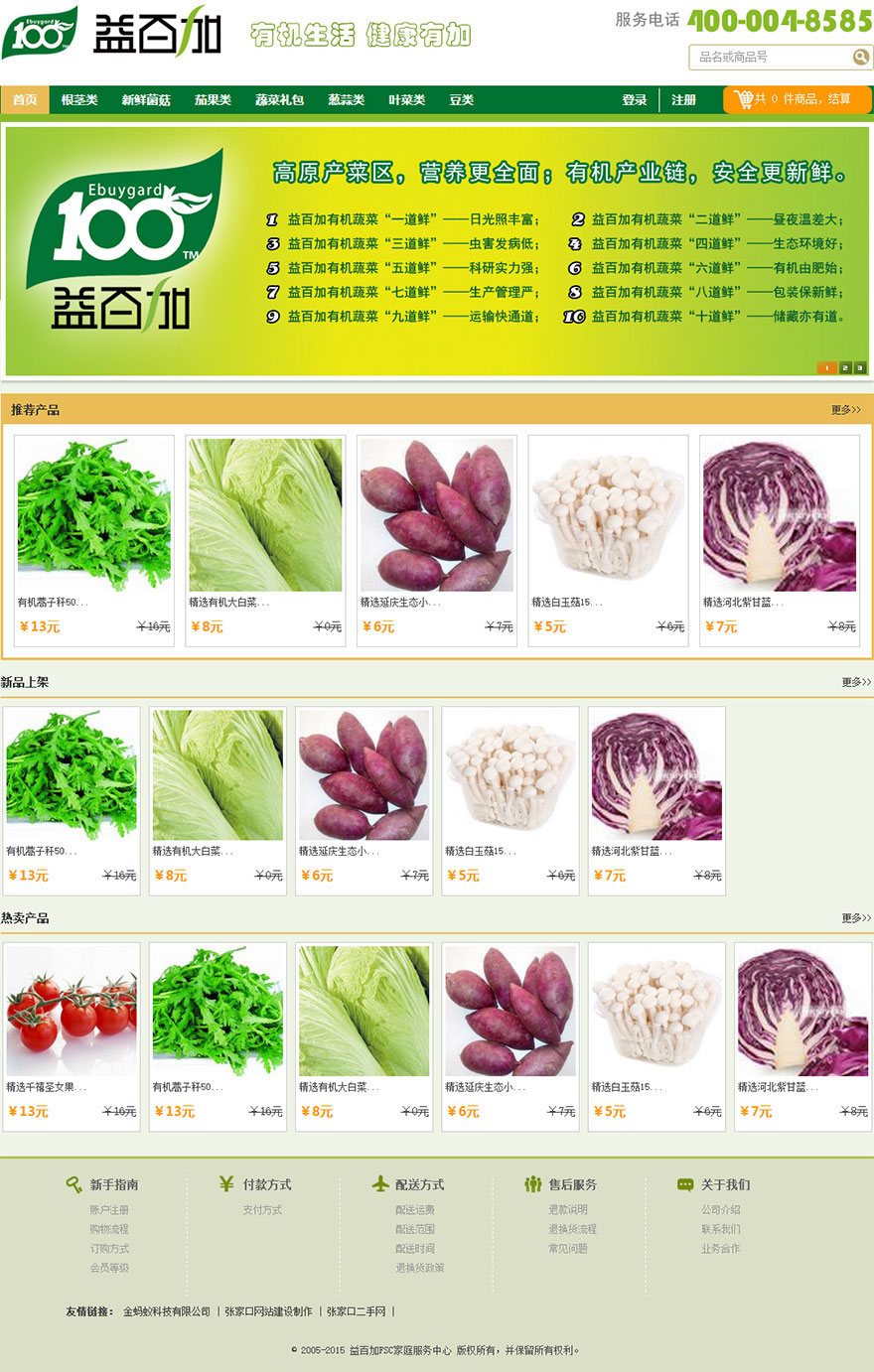Go to the 首页 tab
The image size is (874, 1372).
pos(25,100)
